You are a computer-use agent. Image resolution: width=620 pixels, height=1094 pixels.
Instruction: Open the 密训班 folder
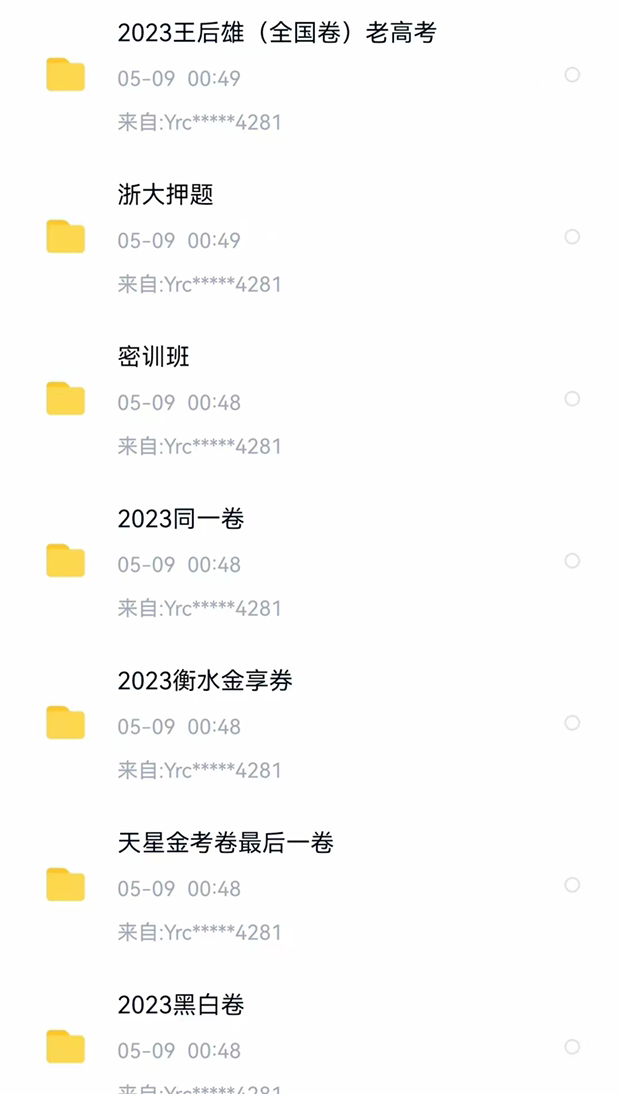point(154,357)
